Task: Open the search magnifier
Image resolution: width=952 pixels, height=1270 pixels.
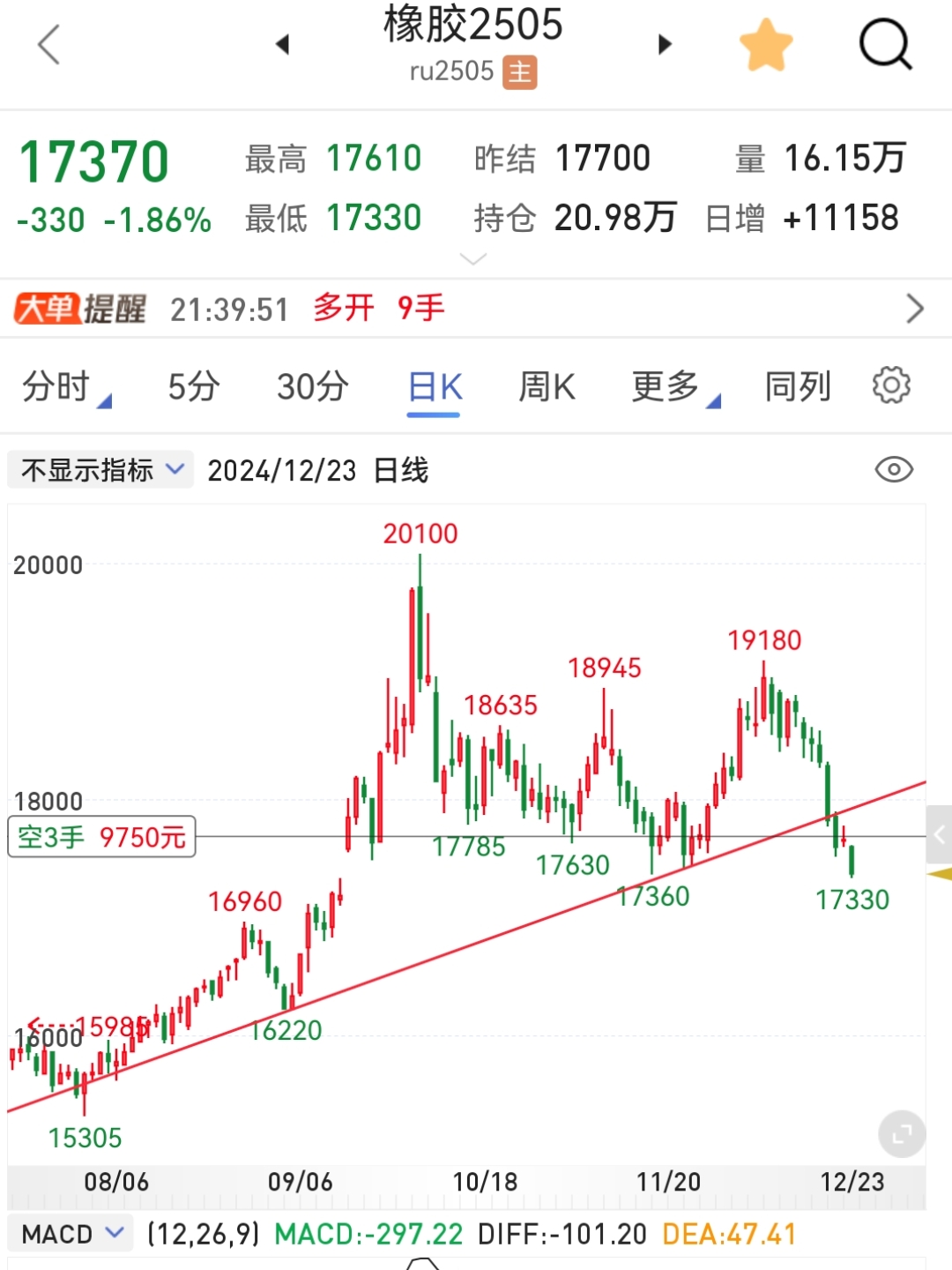Action: pos(884,44)
